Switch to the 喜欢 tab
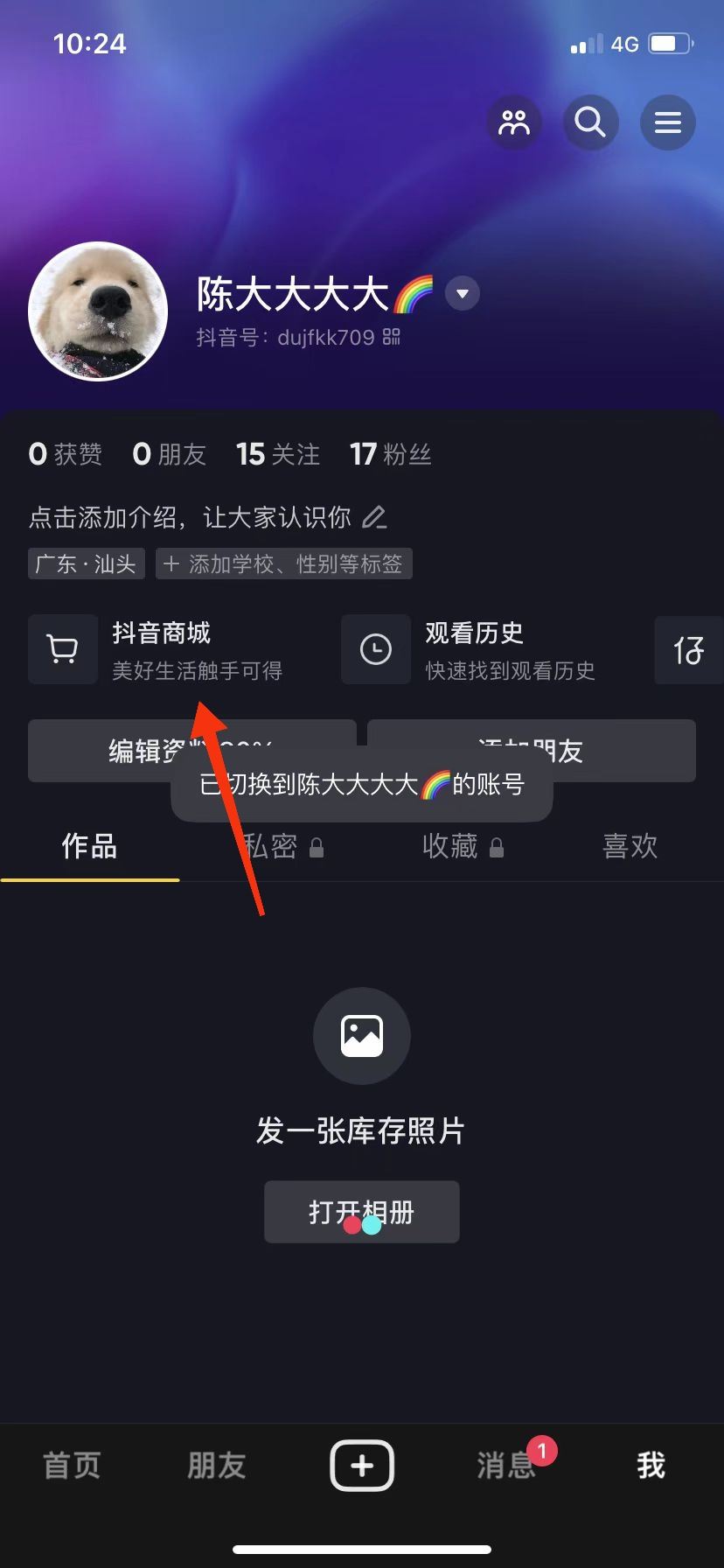This screenshot has width=724, height=1568. pos(629,845)
